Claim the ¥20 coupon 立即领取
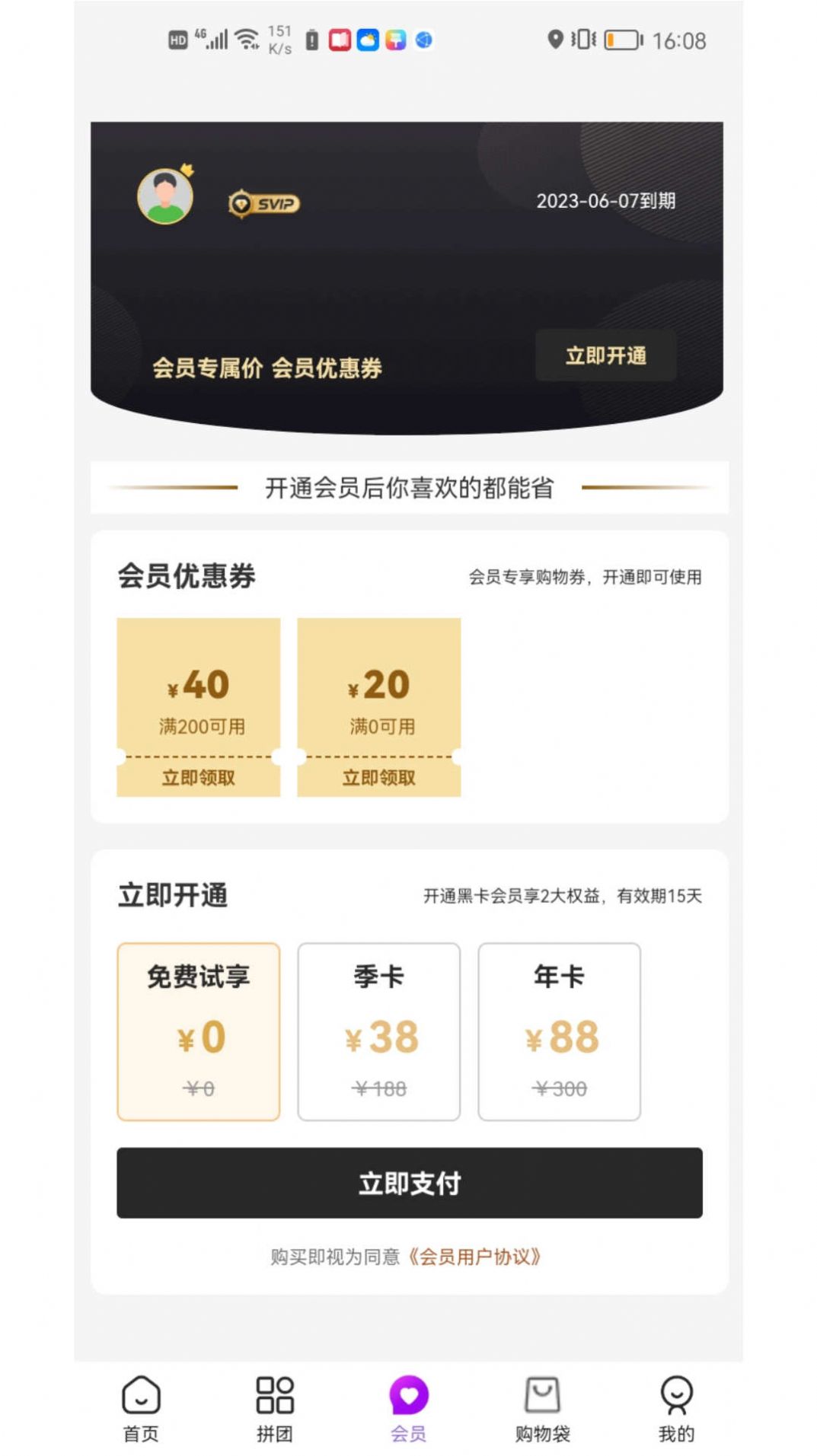The height and width of the screenshot is (1456, 817). tap(378, 777)
